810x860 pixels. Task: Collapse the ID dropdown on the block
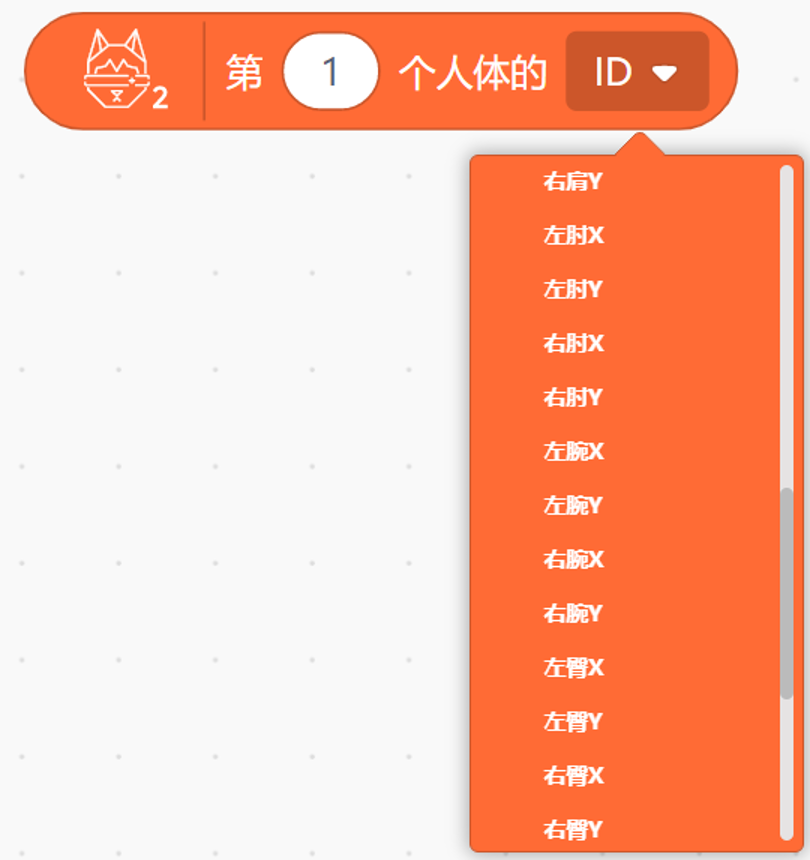pos(637,72)
